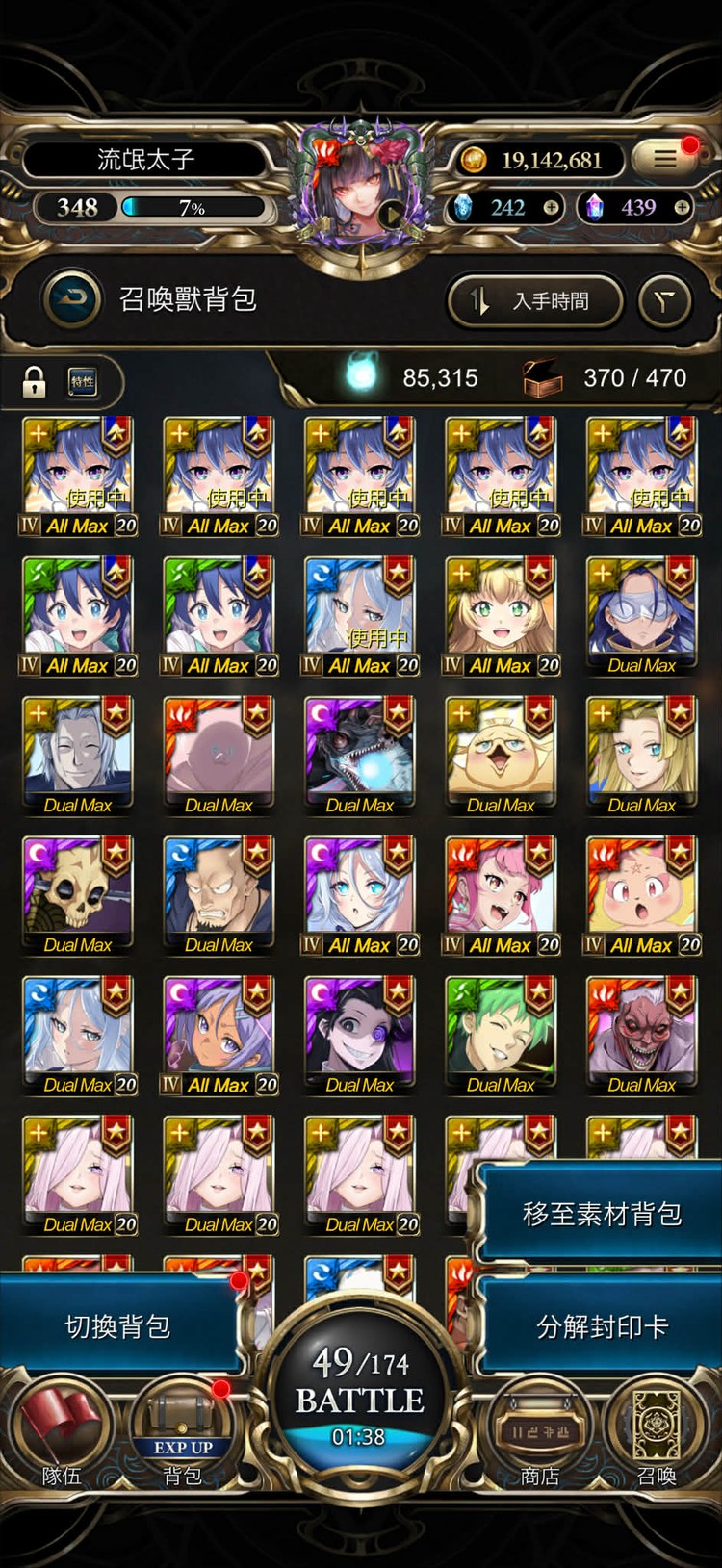722x1568 pixels.
Task: Tap 切換背包 button
Action: [x=117, y=1326]
